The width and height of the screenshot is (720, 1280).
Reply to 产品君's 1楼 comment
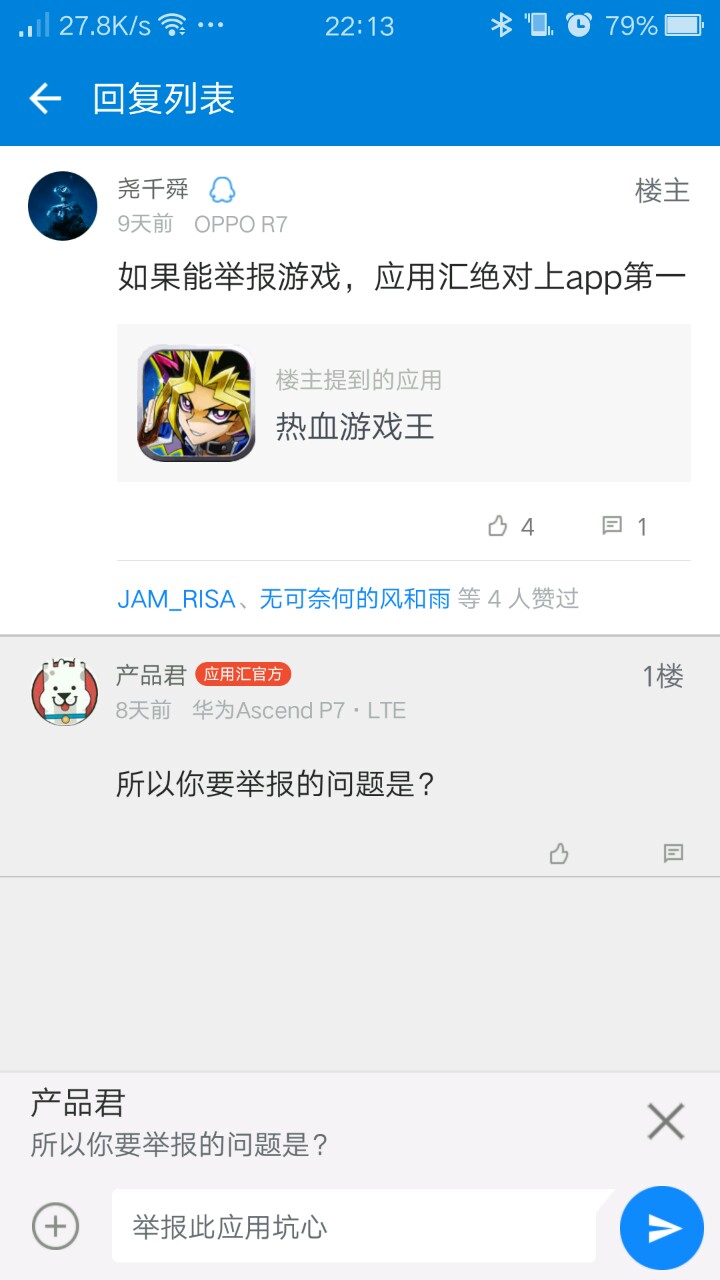pos(673,853)
